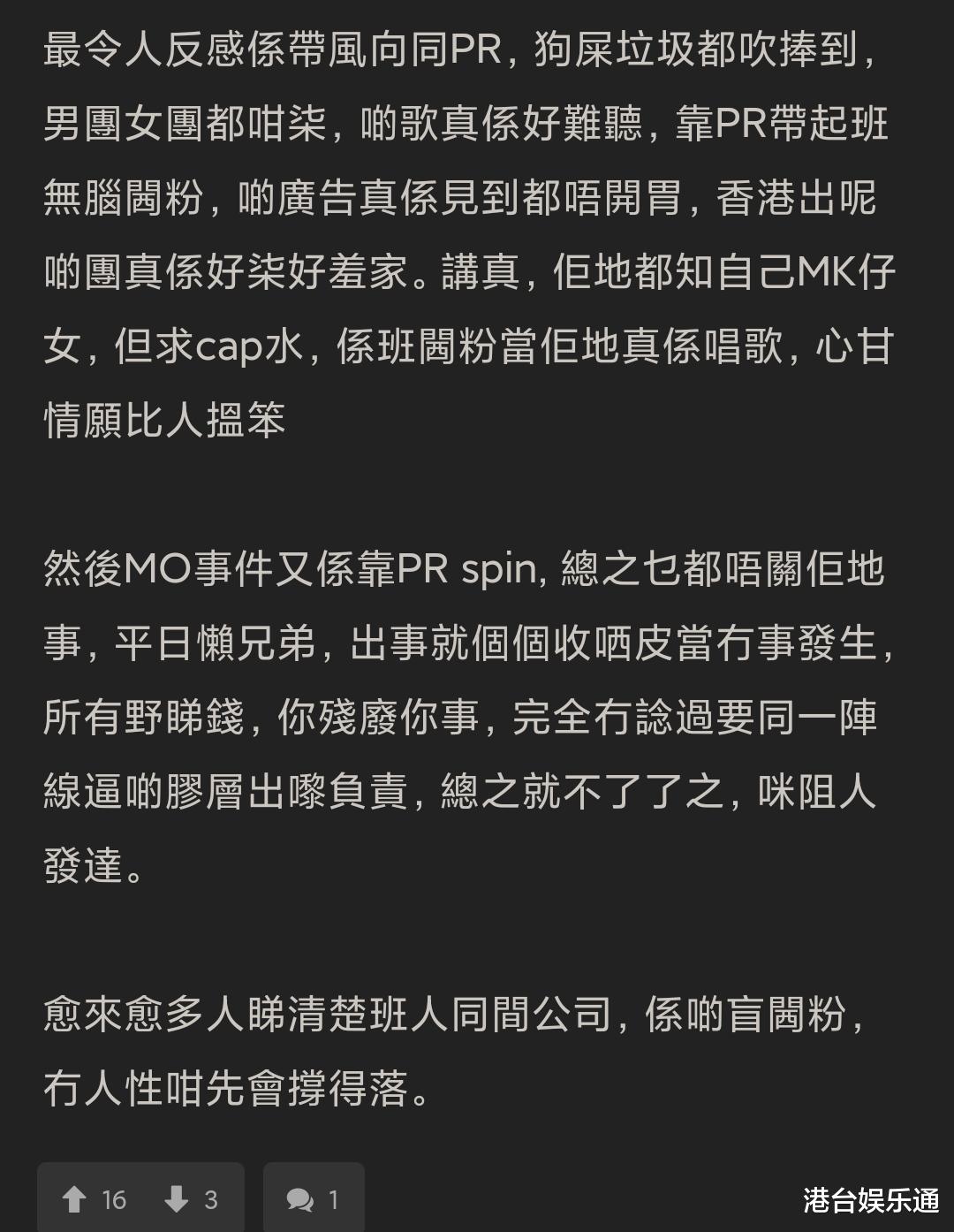954x1232 pixels.
Task: Click the 港台娱乐通 watermark label
Action: (868, 1199)
